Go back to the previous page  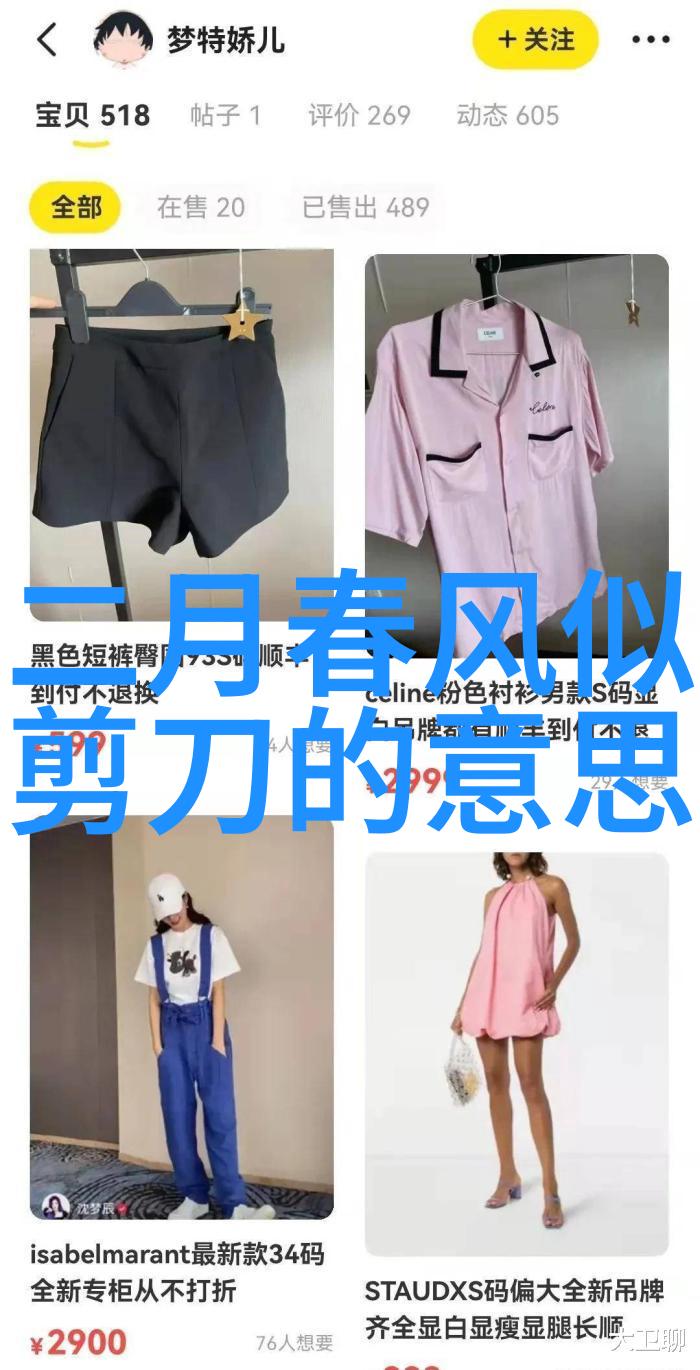[x=47, y=41]
